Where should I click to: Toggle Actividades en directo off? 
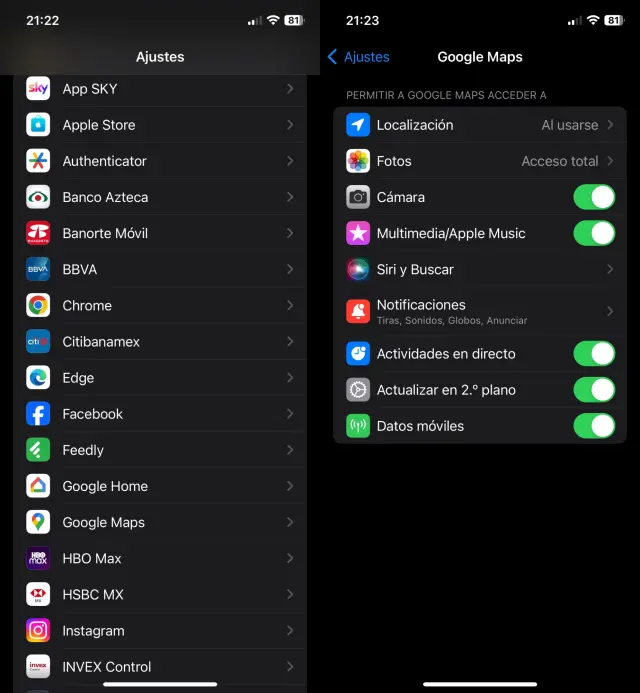coord(593,353)
